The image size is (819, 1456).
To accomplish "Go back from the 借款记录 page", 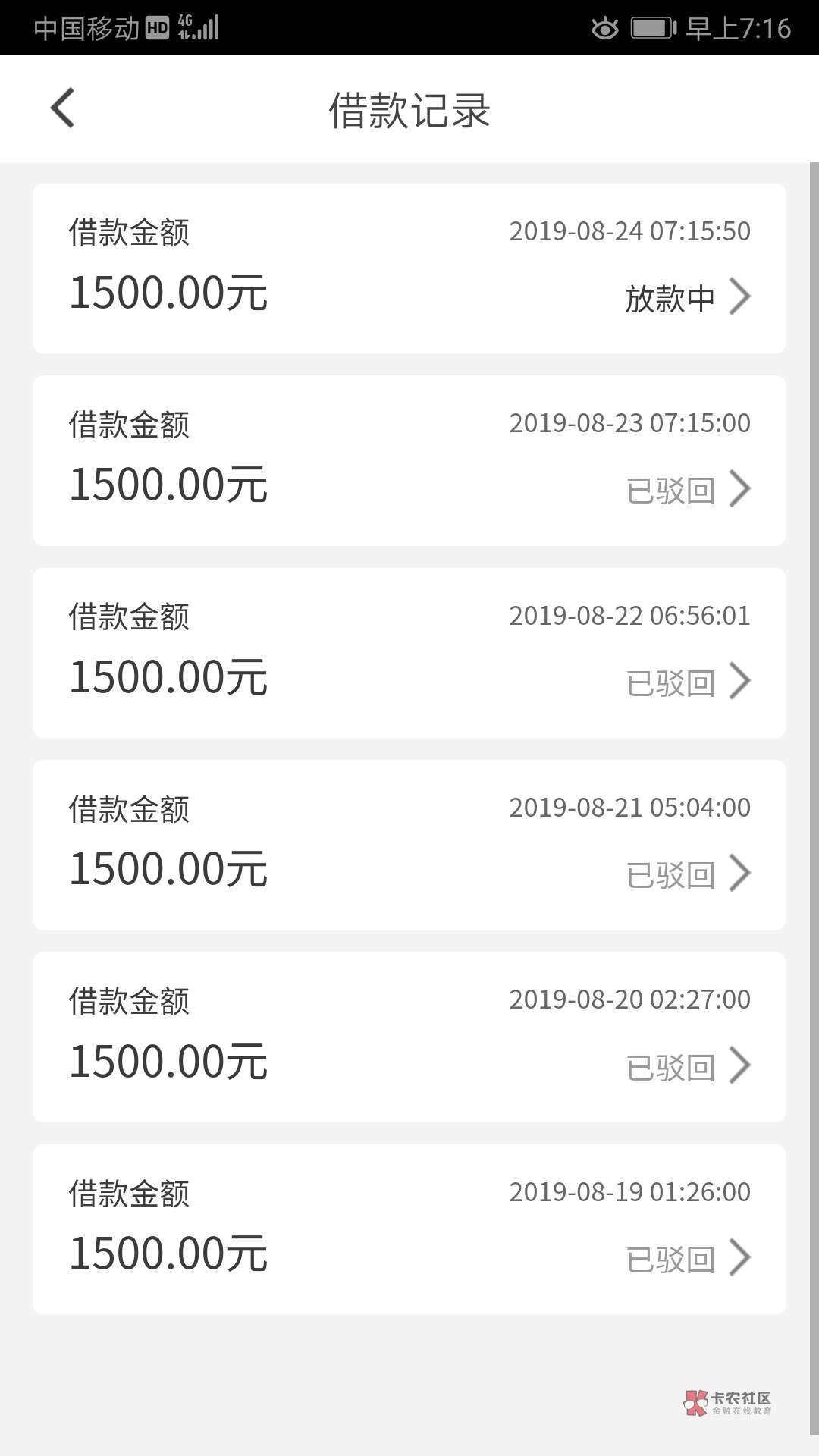I will click(x=63, y=108).
